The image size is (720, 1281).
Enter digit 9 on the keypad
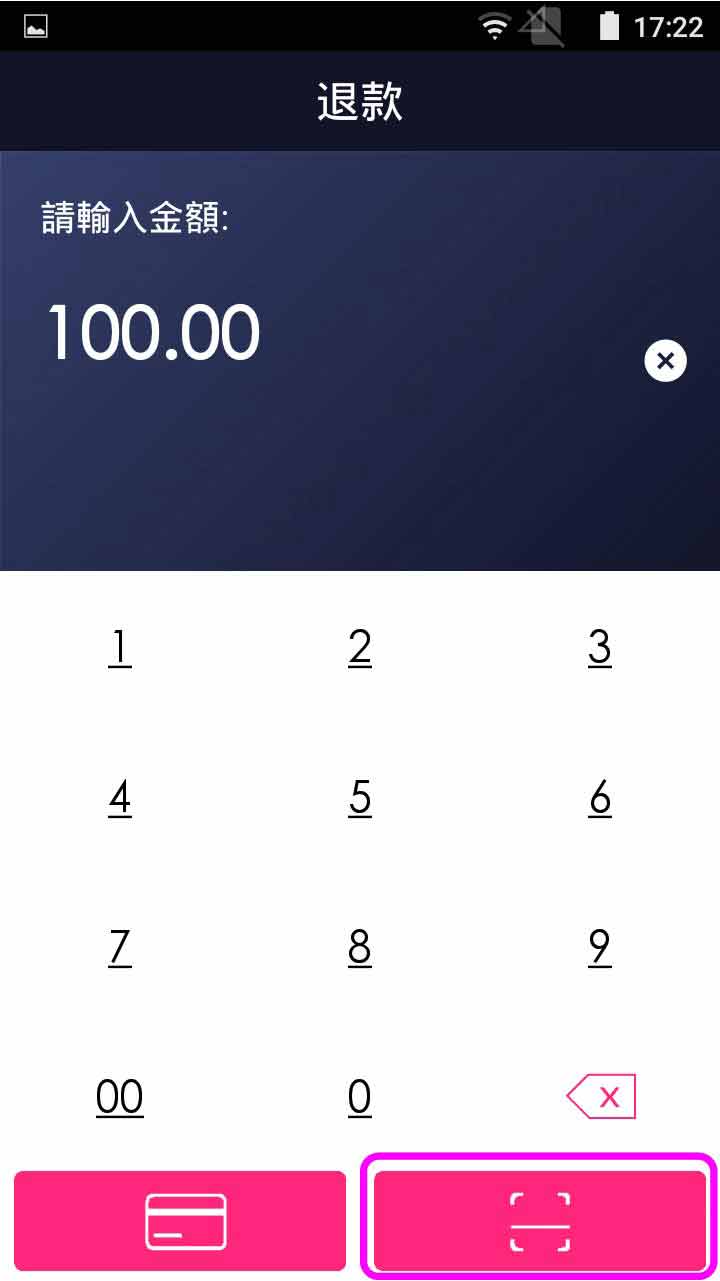click(600, 947)
